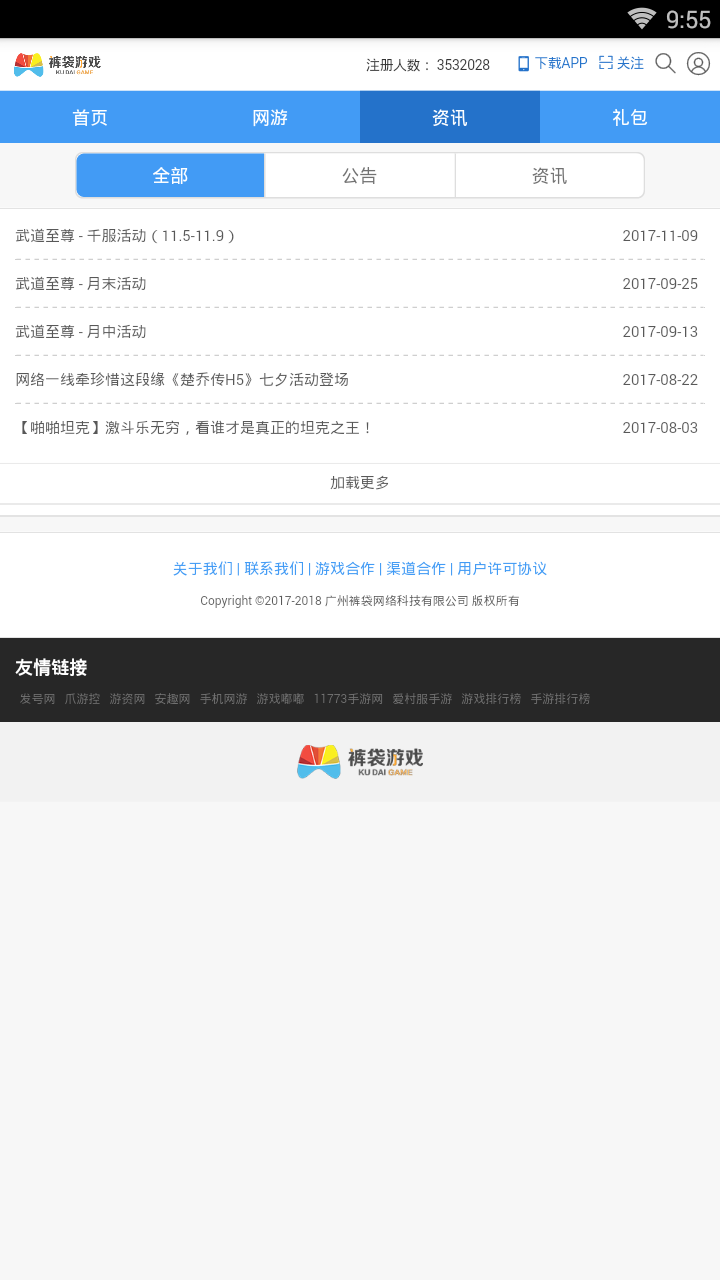
Task: Tap the 关注 scan link
Action: tap(621, 64)
